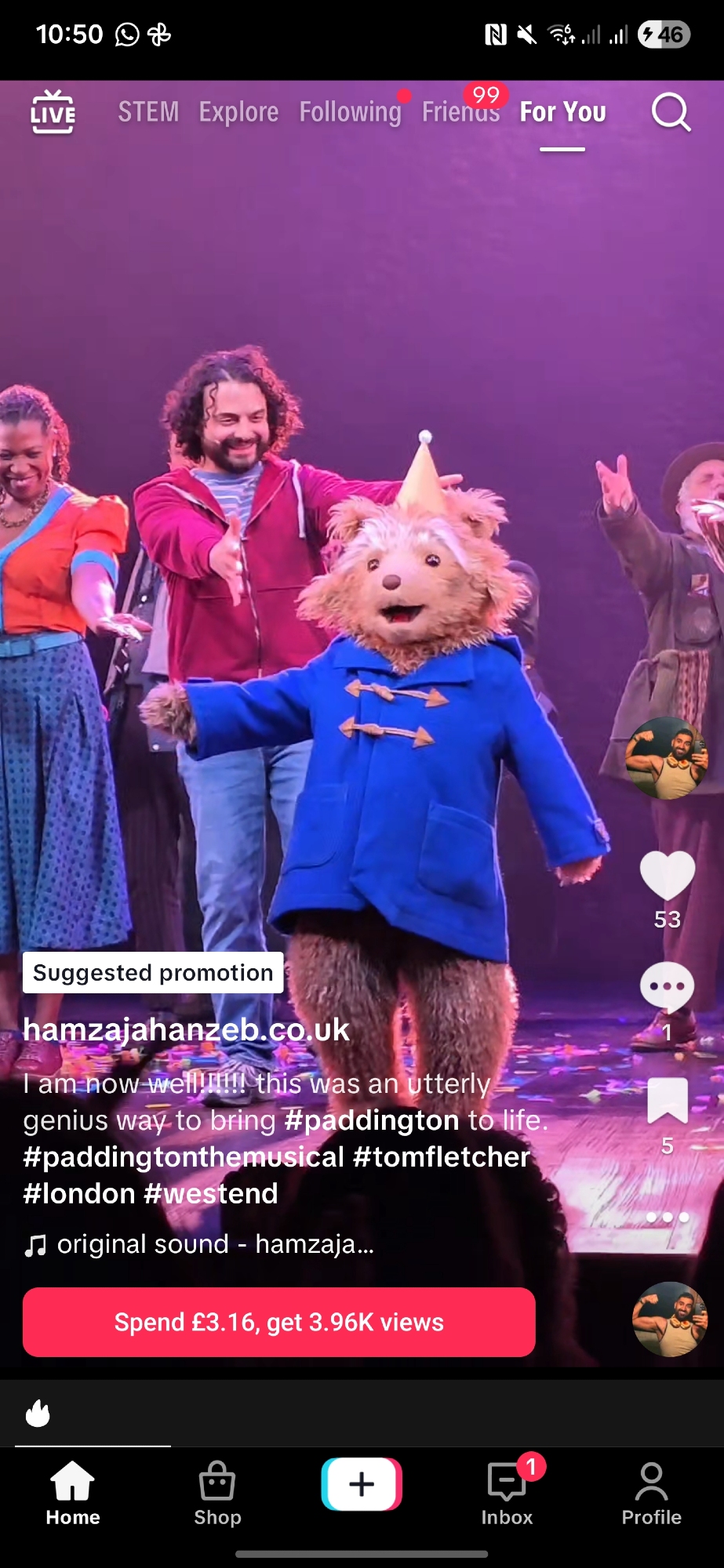Screen dimensions: 724x1568
Task: Open the Following feed
Action: point(350,112)
